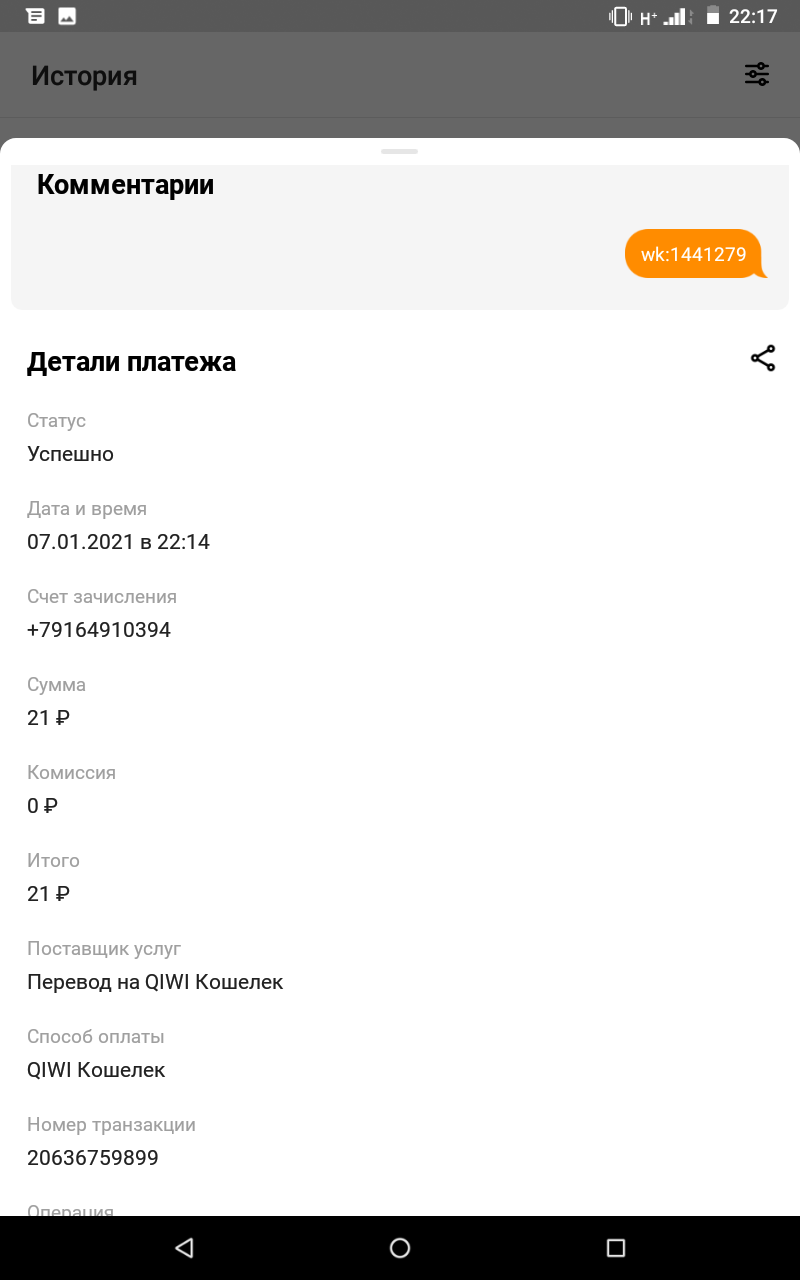Go to the home screen
800x1280 pixels.
tap(400, 1247)
